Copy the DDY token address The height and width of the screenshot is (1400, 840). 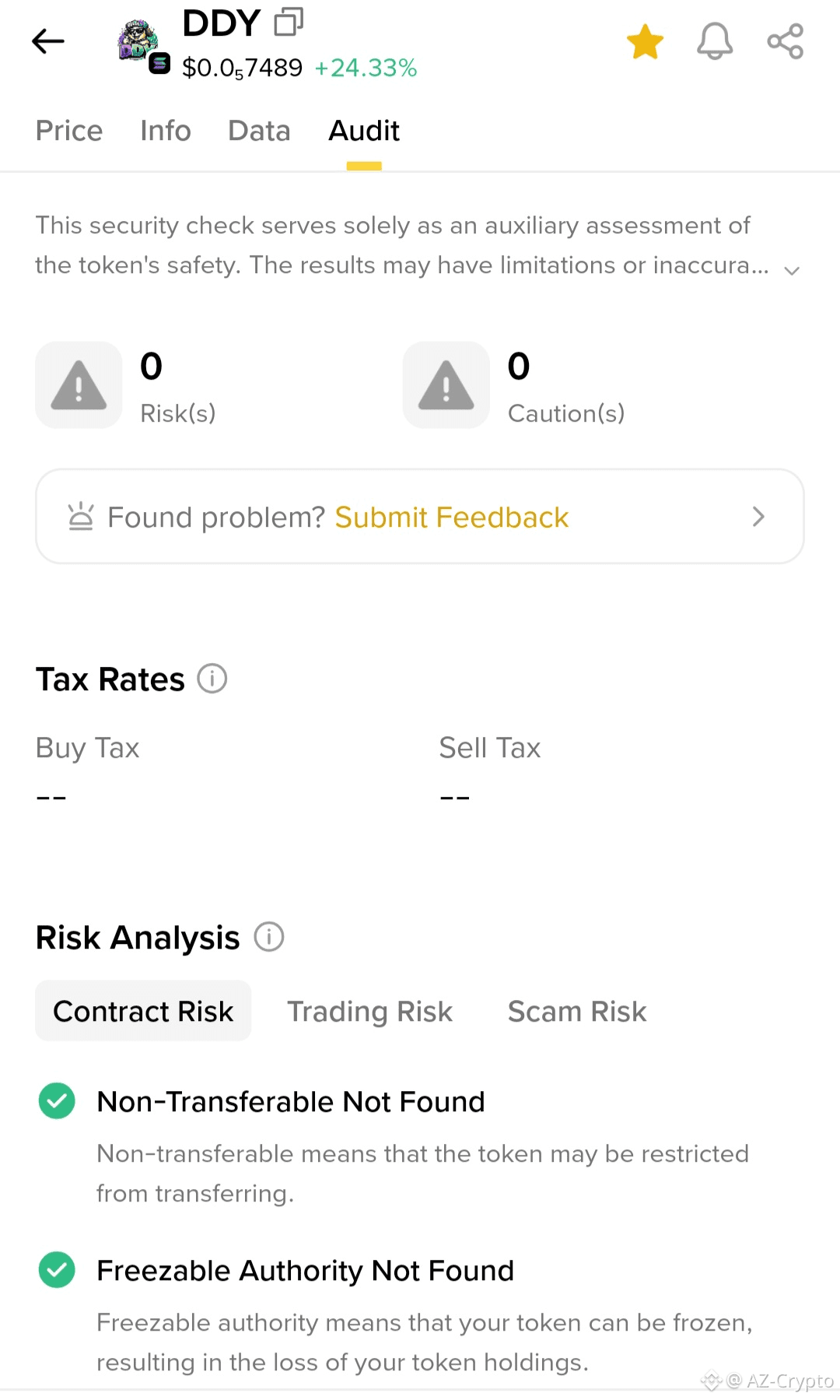[289, 22]
